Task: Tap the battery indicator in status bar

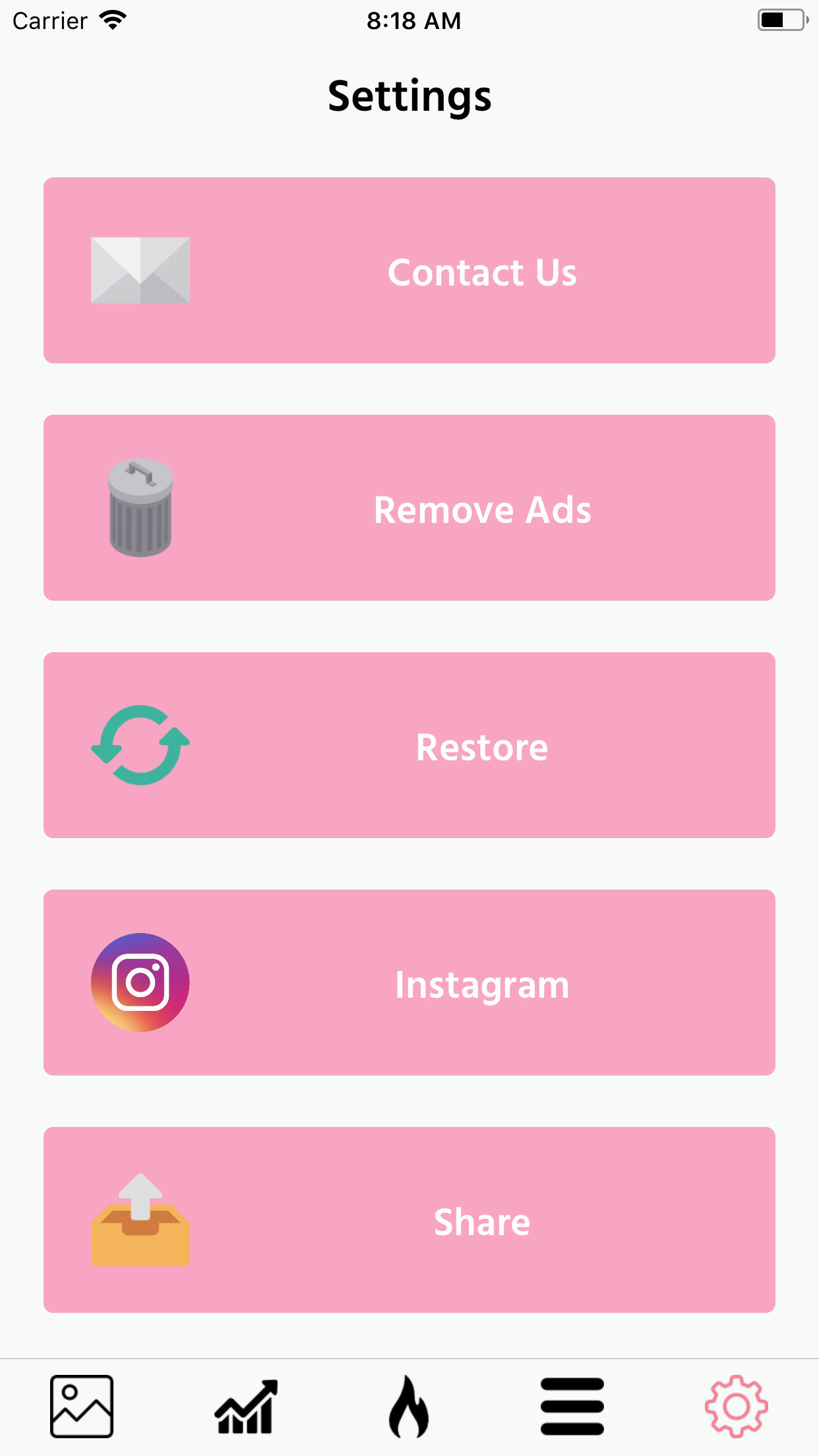Action: coord(782,20)
